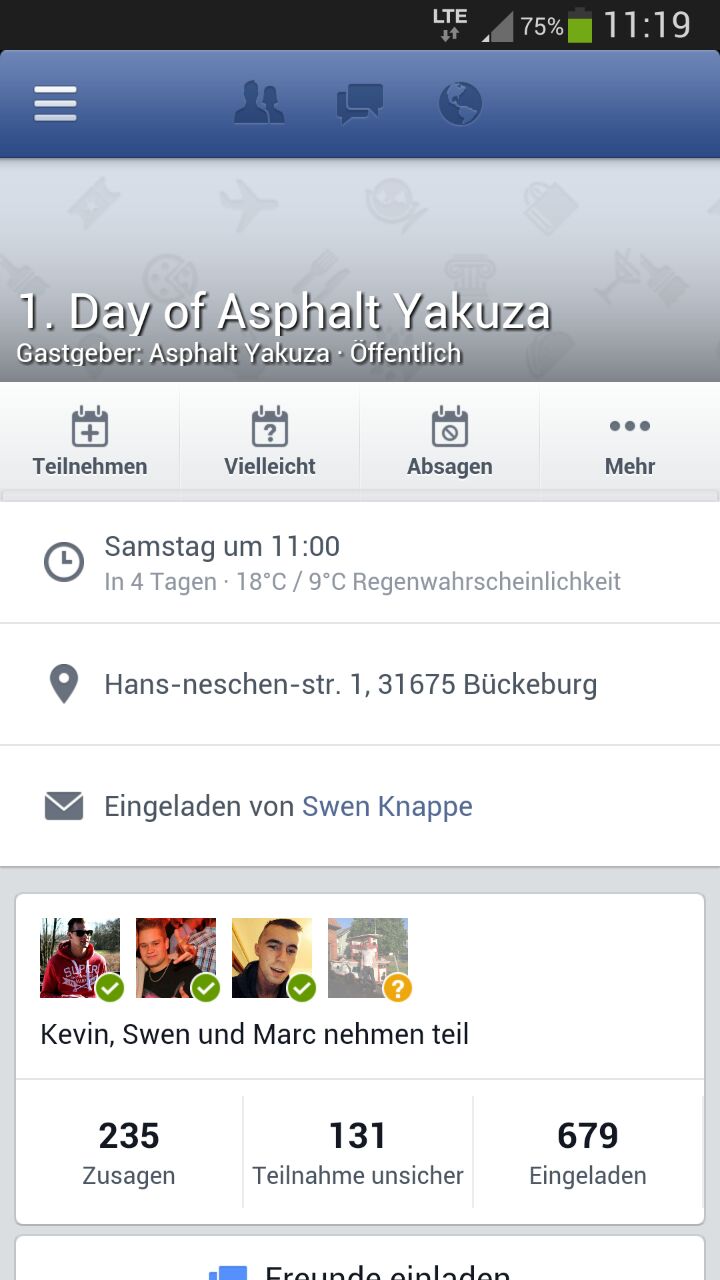Tap Teilnehmen to join the event
720x1280 pixels.
[90, 442]
